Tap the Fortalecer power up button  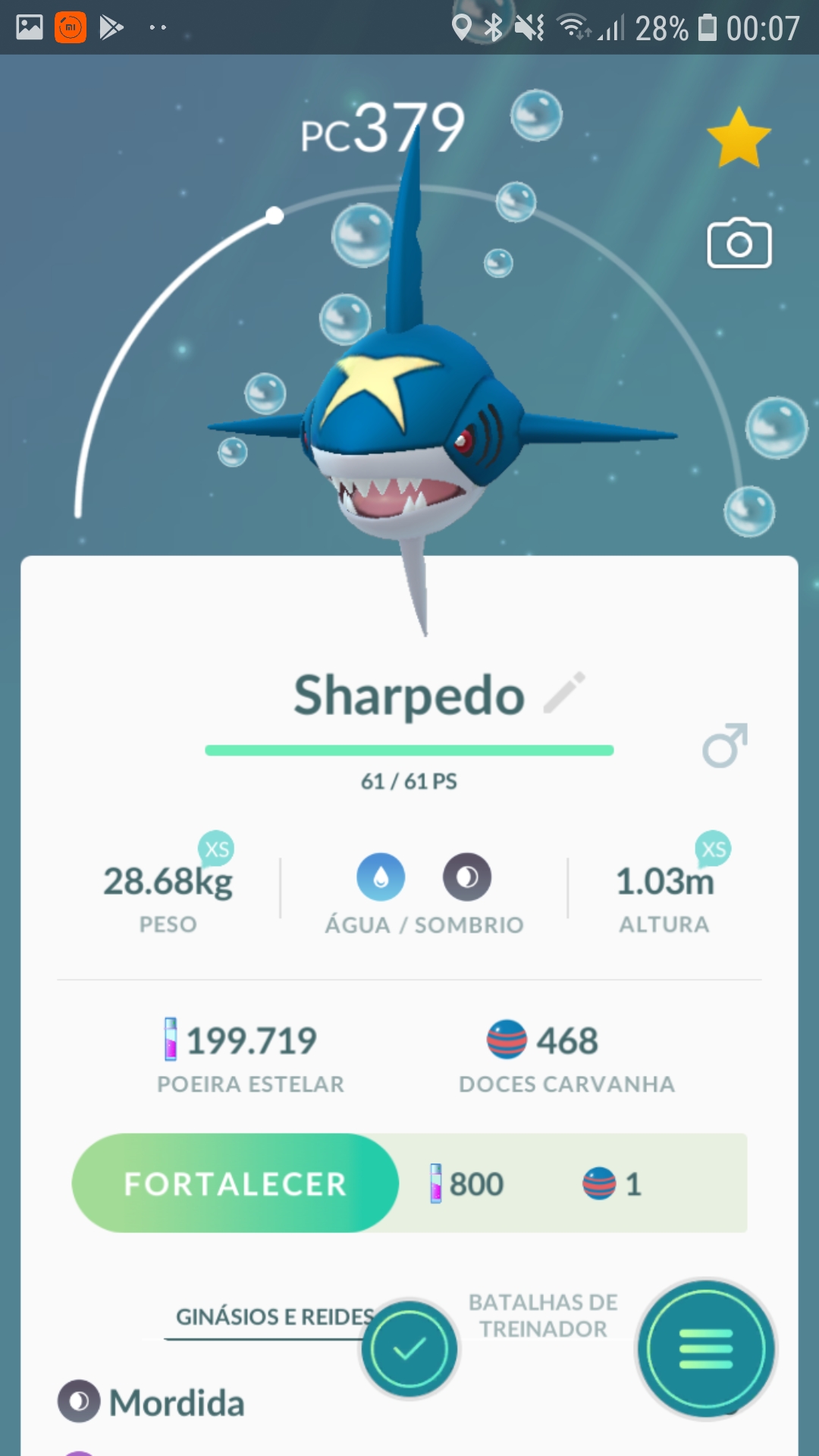[235, 1183]
